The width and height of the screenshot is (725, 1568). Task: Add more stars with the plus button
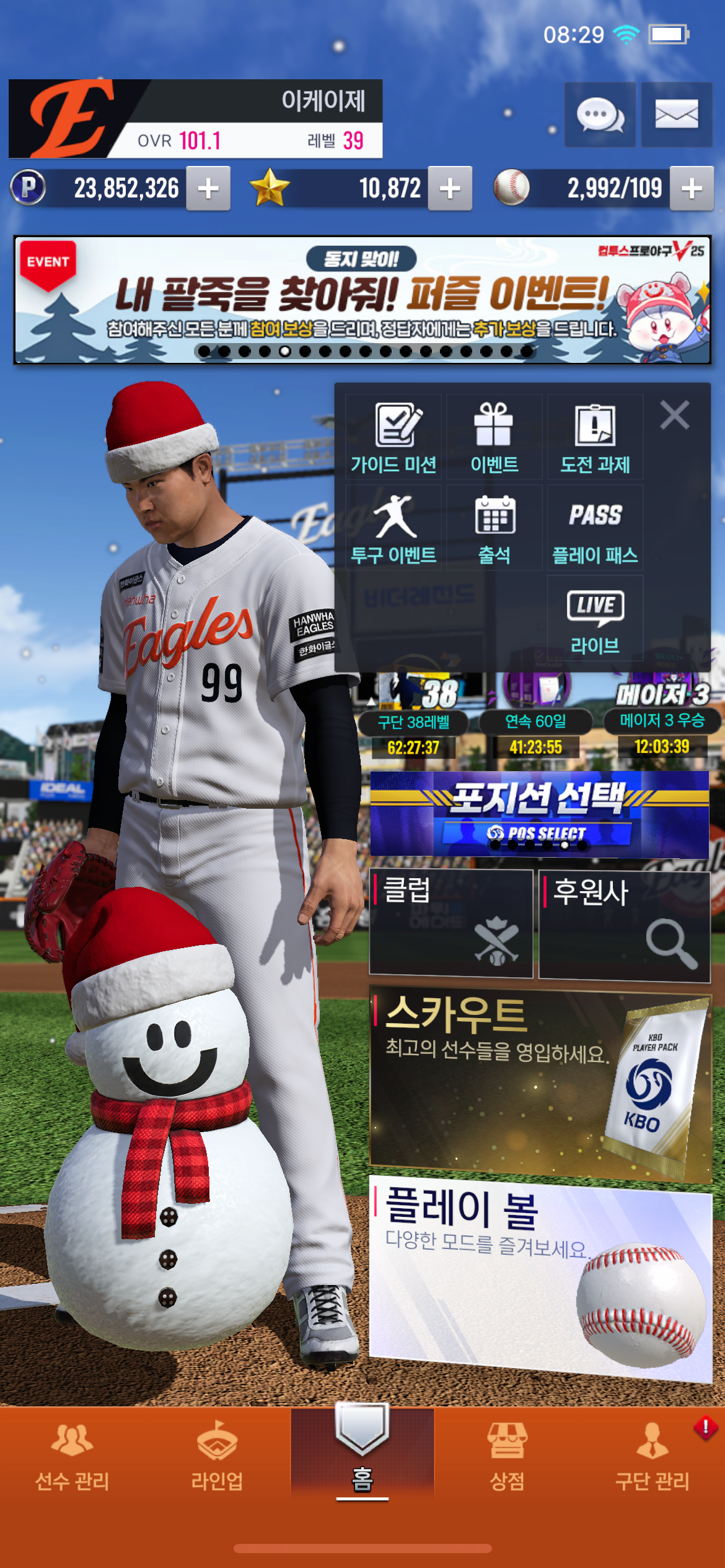click(x=450, y=188)
